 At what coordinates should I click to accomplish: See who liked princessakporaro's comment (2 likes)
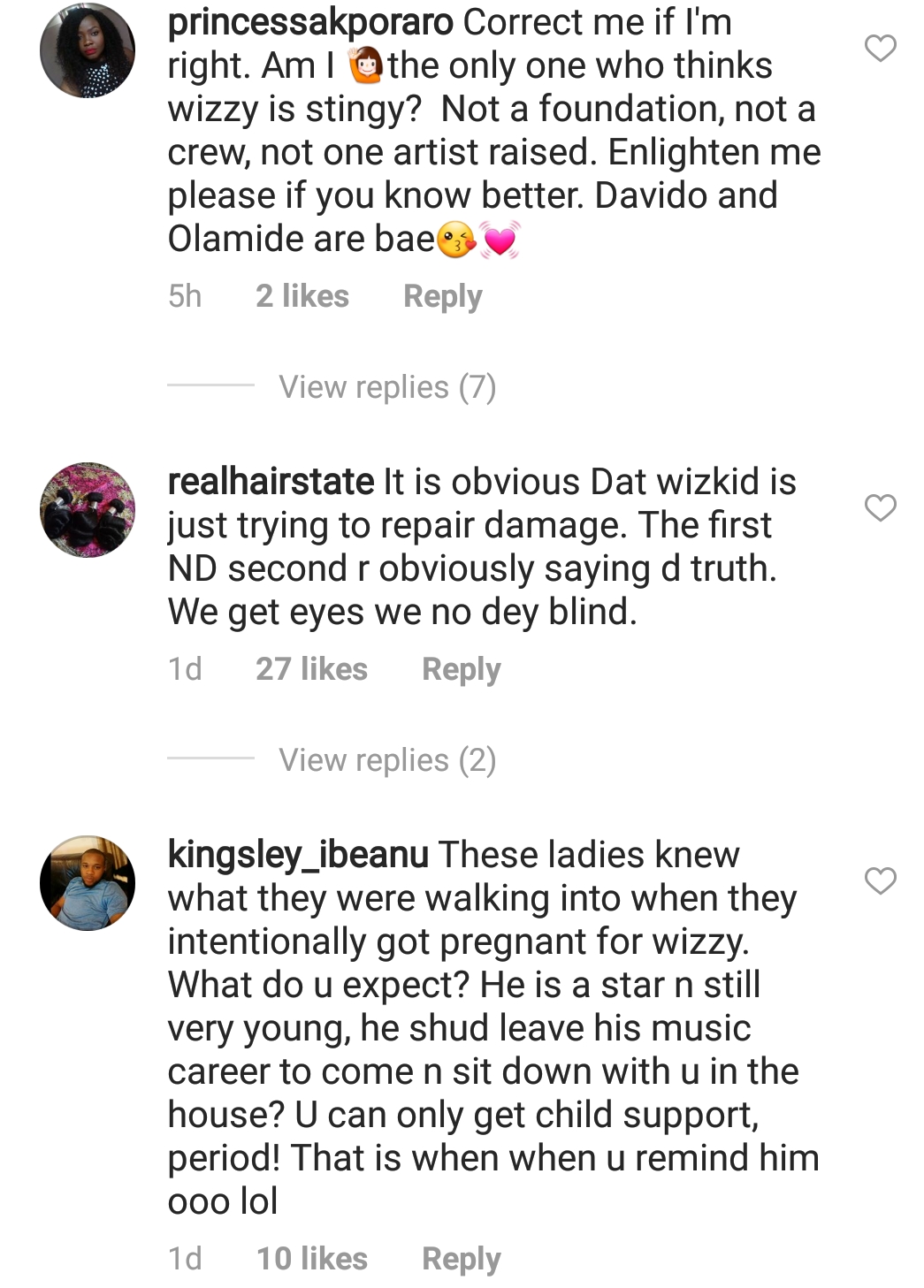click(x=302, y=296)
